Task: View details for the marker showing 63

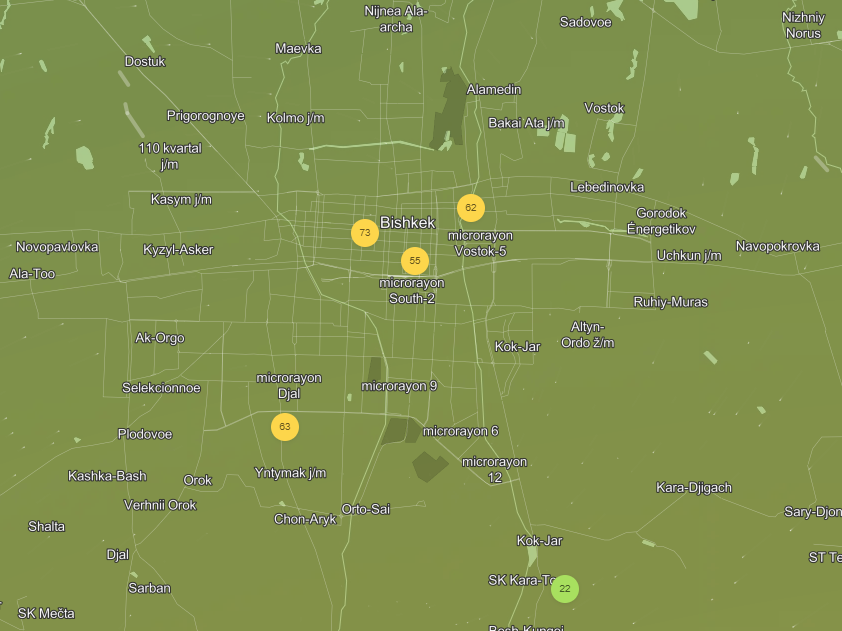Action: [x=285, y=427]
